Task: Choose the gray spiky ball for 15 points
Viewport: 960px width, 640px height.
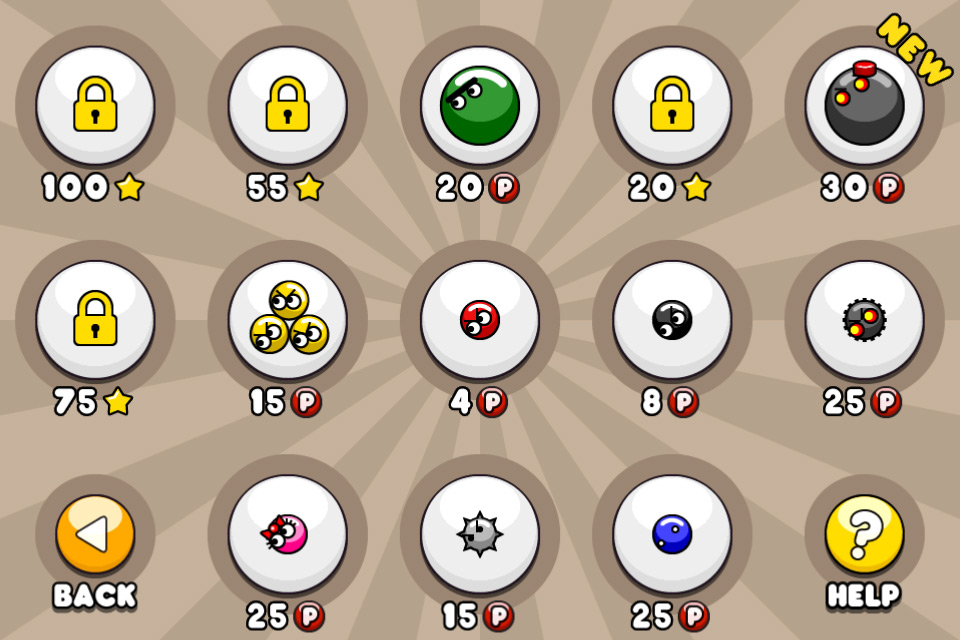Action: tap(480, 534)
